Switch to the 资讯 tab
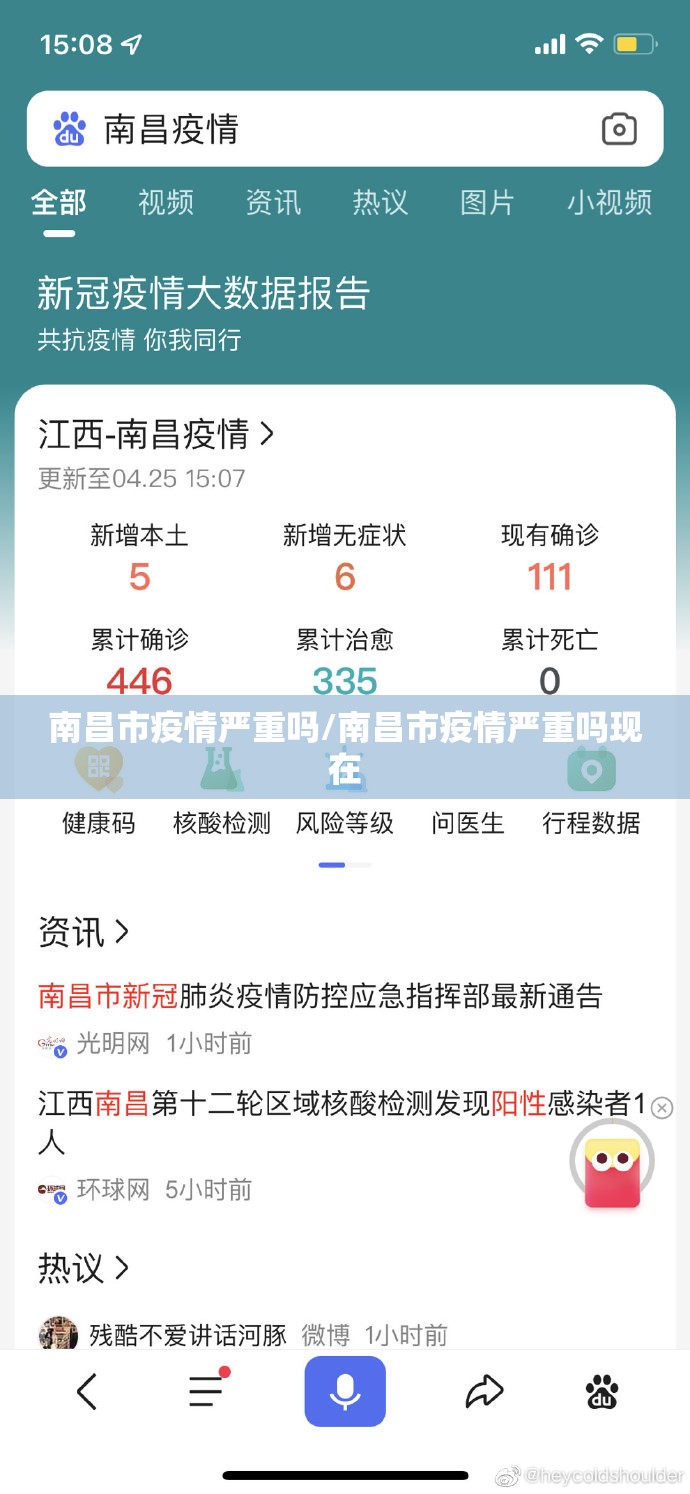The width and height of the screenshot is (690, 1494). coord(273,202)
